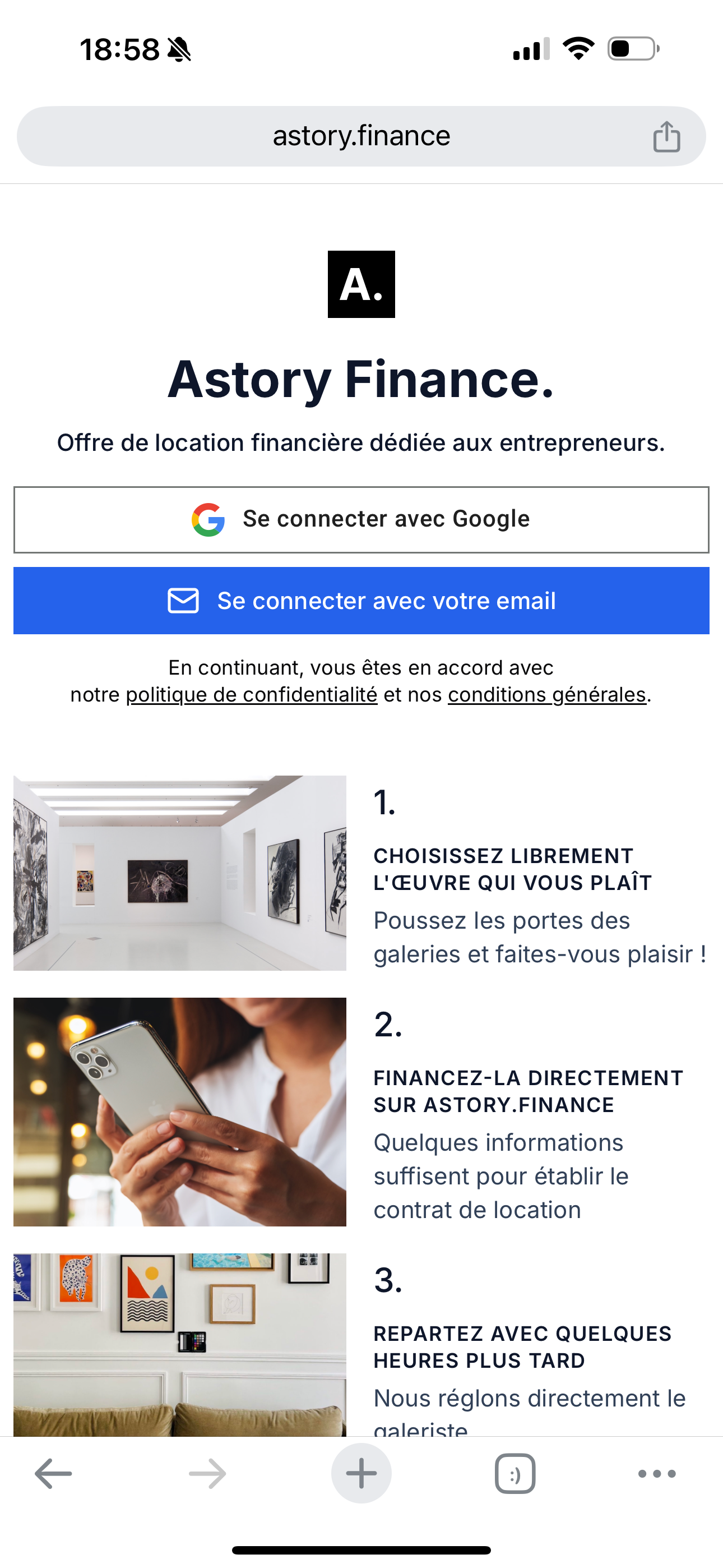Open the ellipsis more options menu
The height and width of the screenshot is (1568, 723).
(656, 1474)
